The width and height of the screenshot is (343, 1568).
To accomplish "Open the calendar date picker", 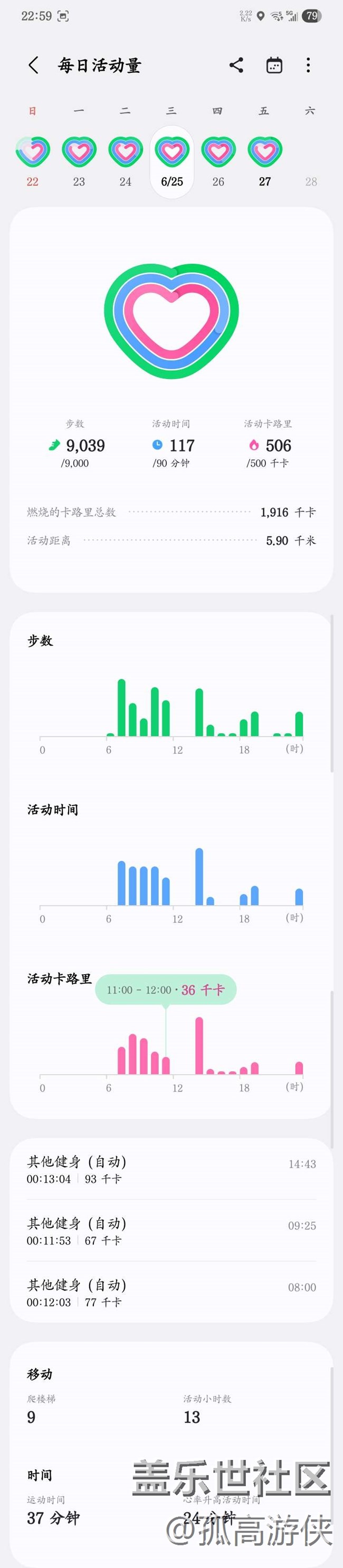I will coord(274,65).
